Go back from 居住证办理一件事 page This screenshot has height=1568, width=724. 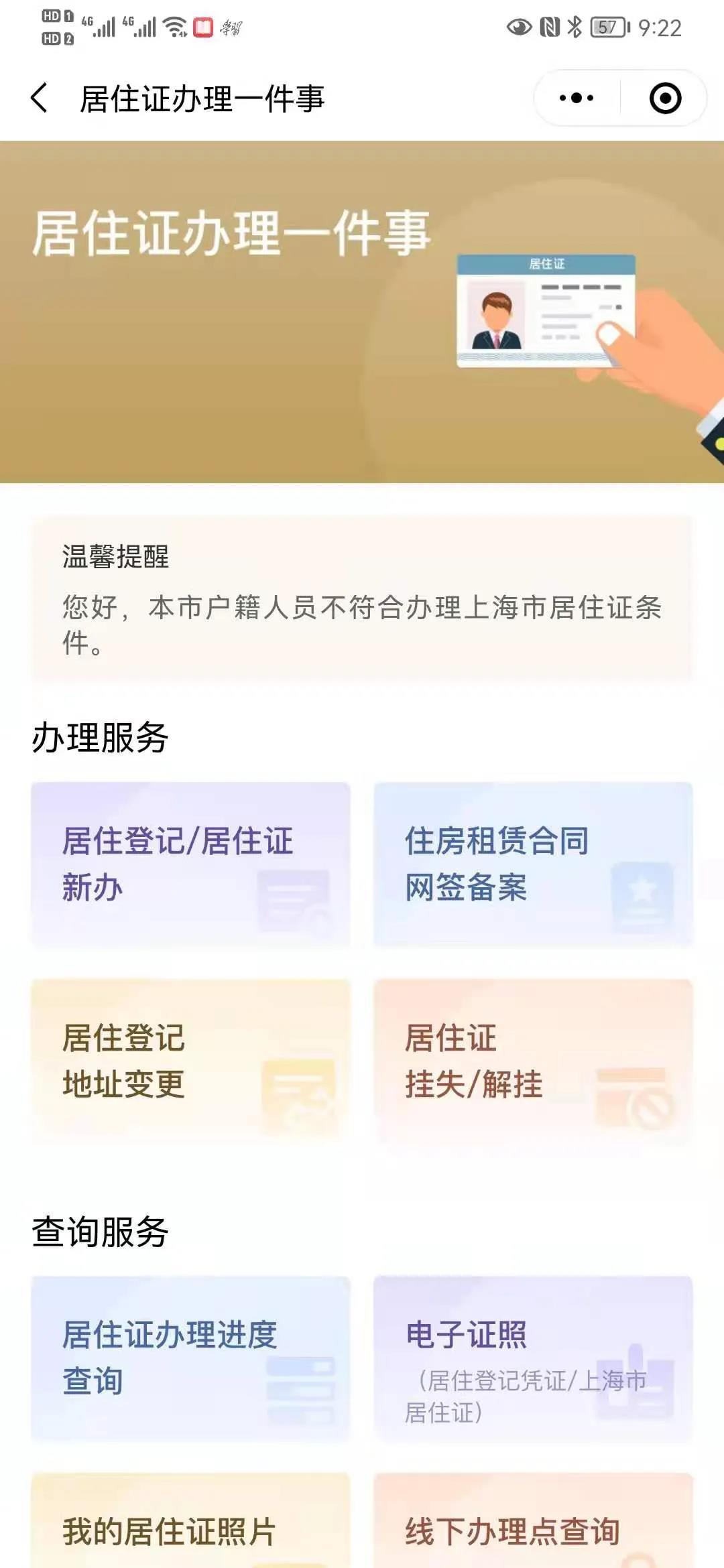click(x=40, y=98)
